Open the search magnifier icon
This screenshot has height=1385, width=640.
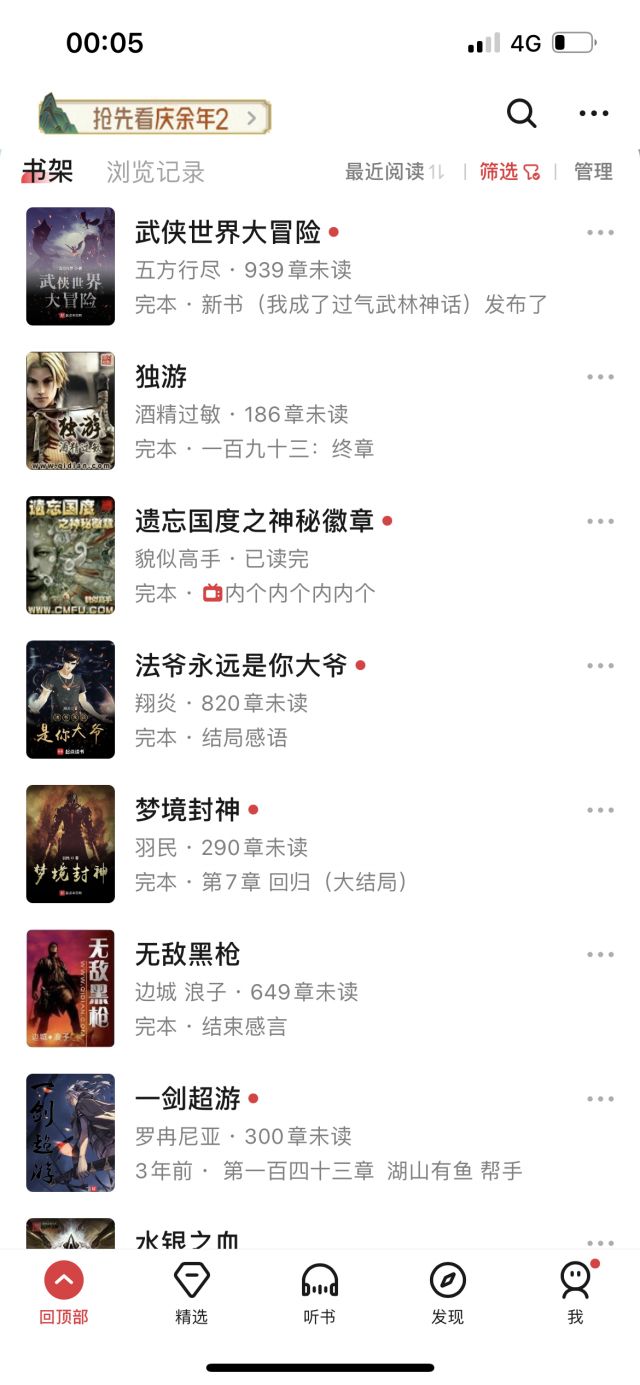point(521,114)
